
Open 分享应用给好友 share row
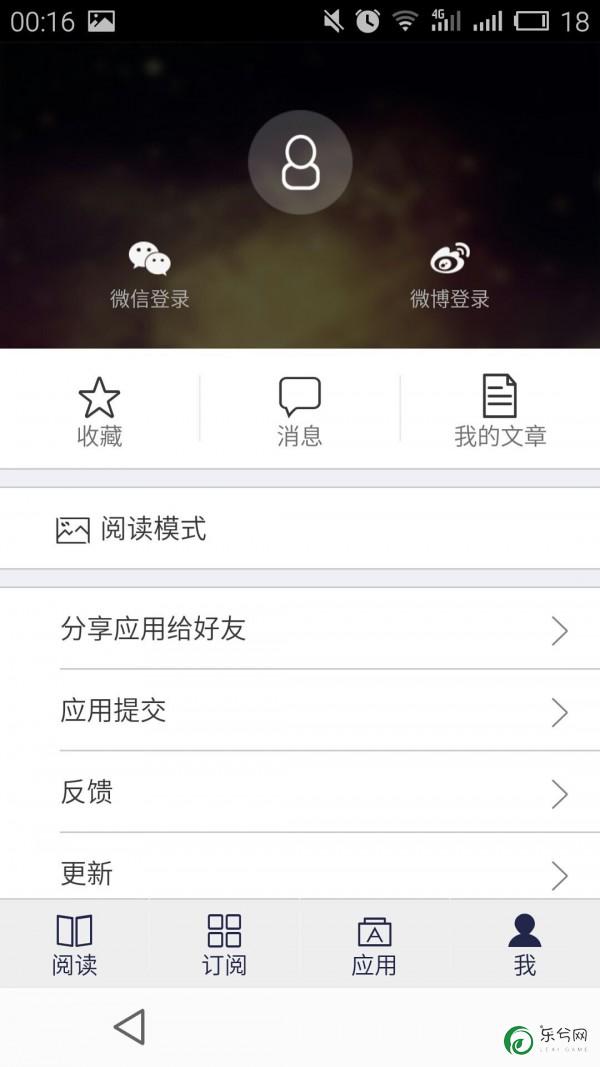(x=300, y=629)
